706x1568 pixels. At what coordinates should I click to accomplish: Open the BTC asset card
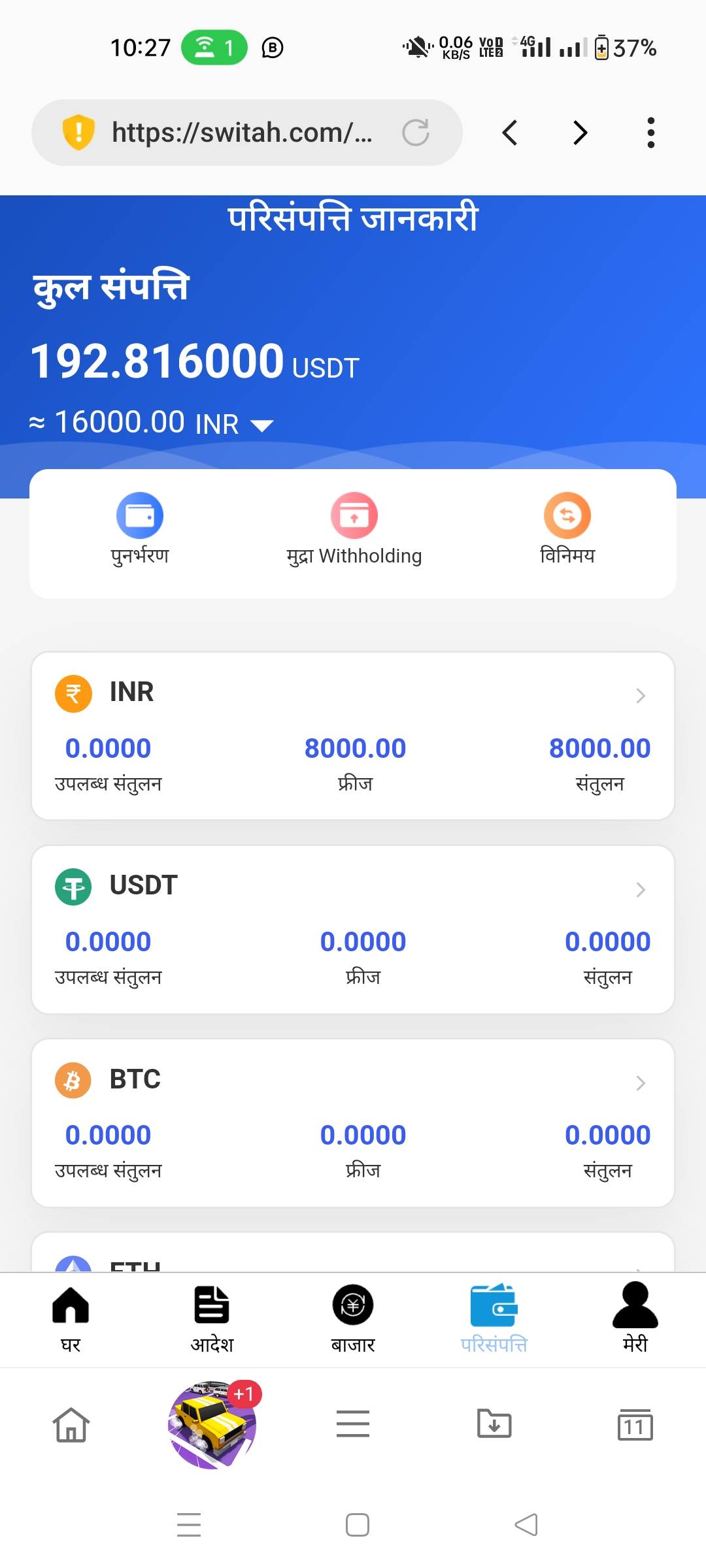353,1122
